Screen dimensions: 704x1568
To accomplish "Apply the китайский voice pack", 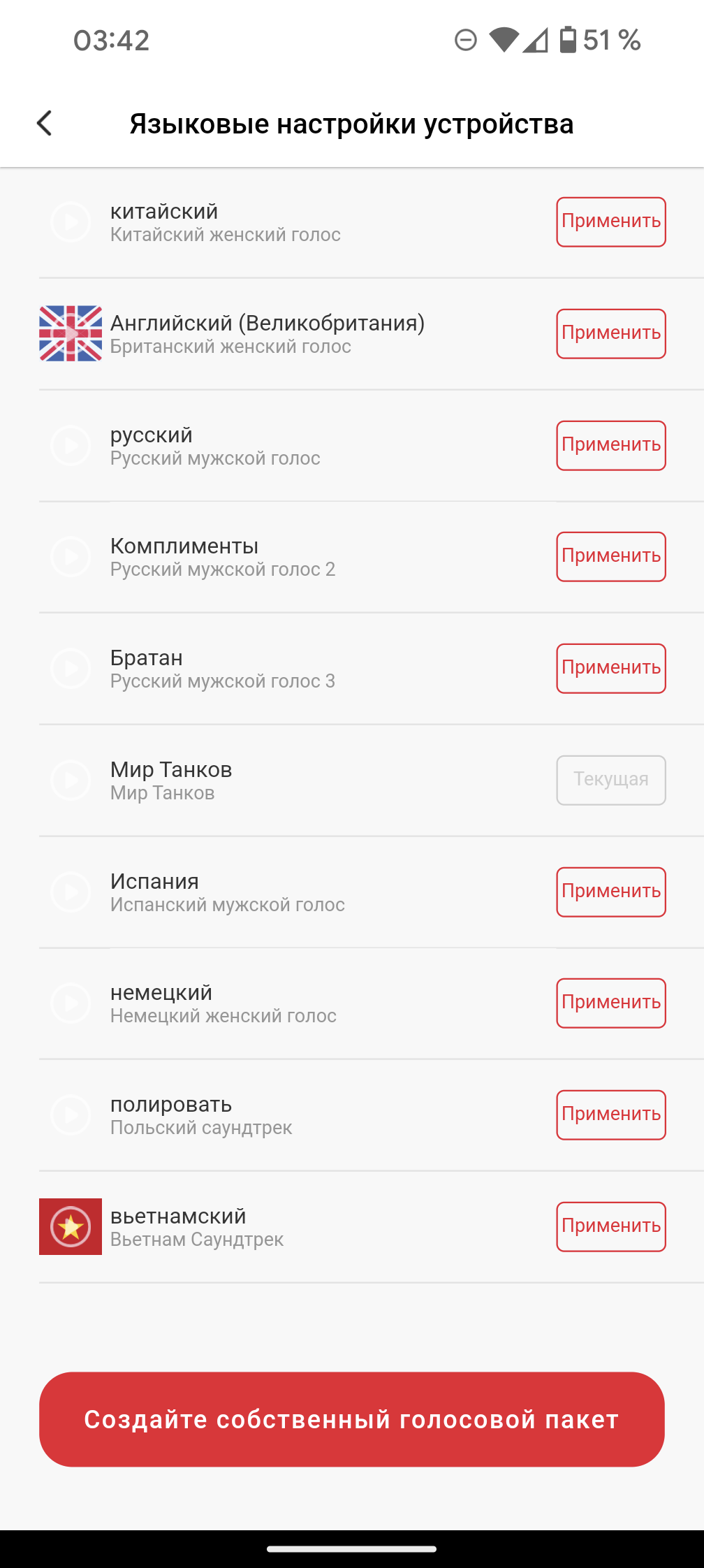I will (610, 222).
